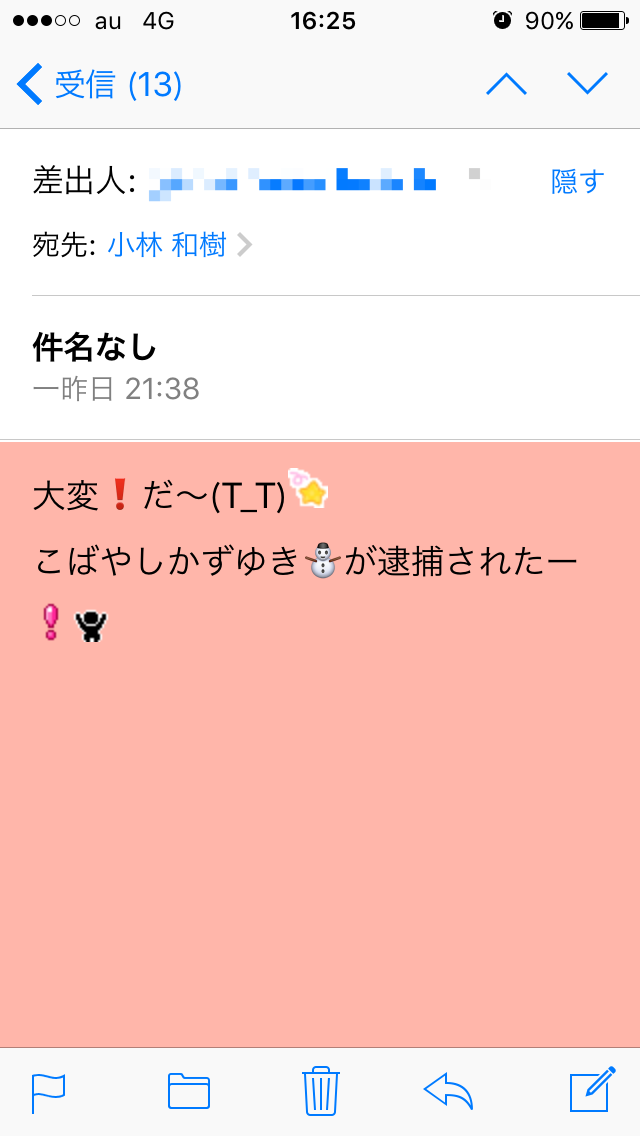640x1136 pixels.
Task: Compose a new email
Action: pyautogui.click(x=591, y=1091)
